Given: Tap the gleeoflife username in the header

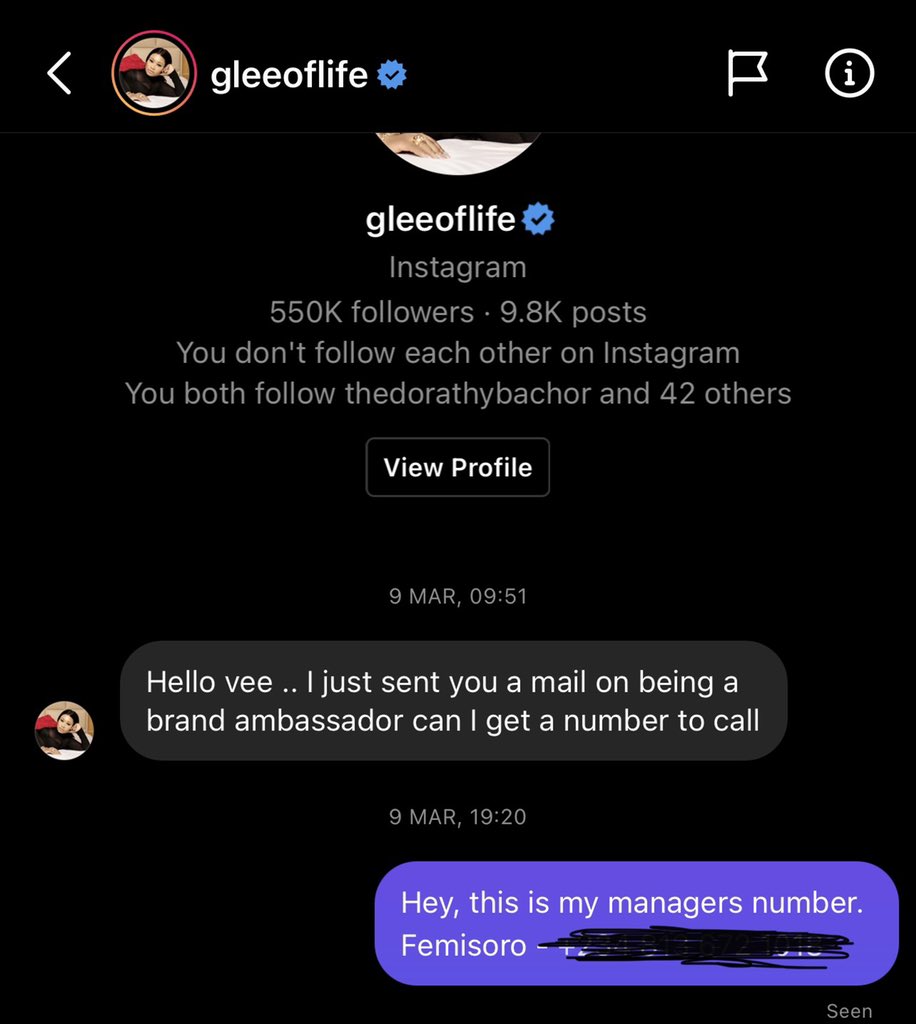Looking at the screenshot, I should coord(289,75).
